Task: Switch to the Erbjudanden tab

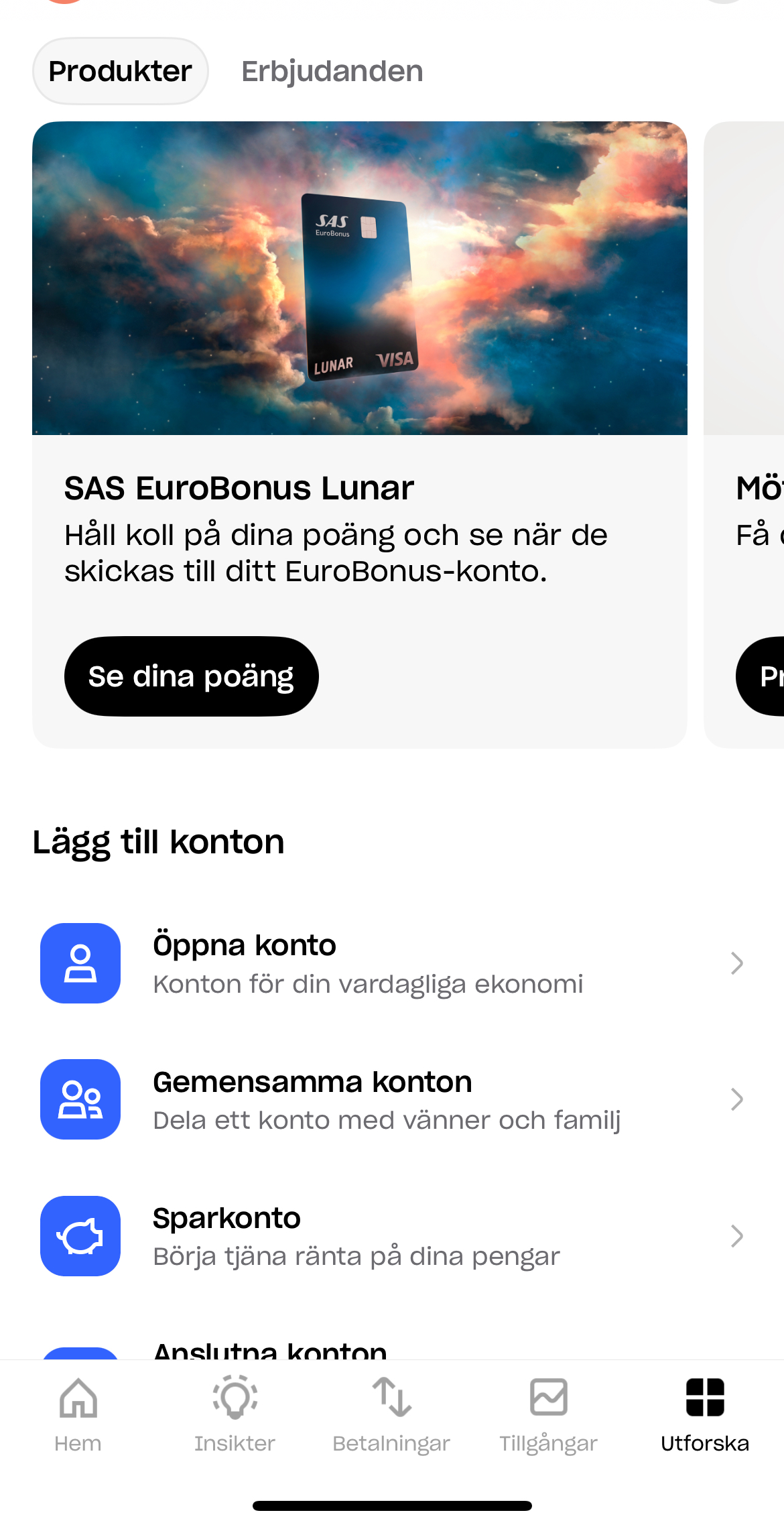Action: coord(332,71)
